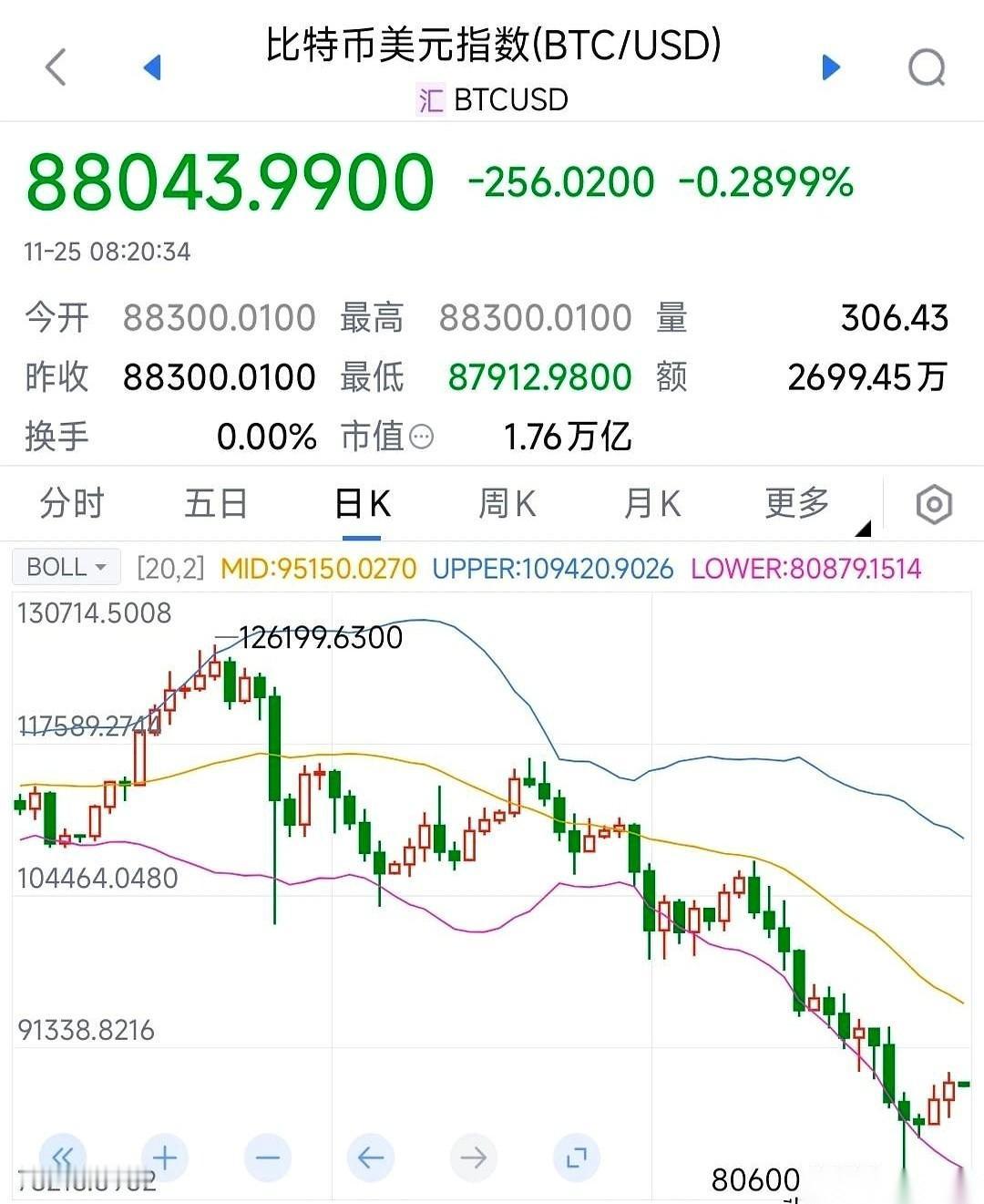Screen dimensions: 984x1204
Task: Select the 五日 view
Action: click(215, 503)
